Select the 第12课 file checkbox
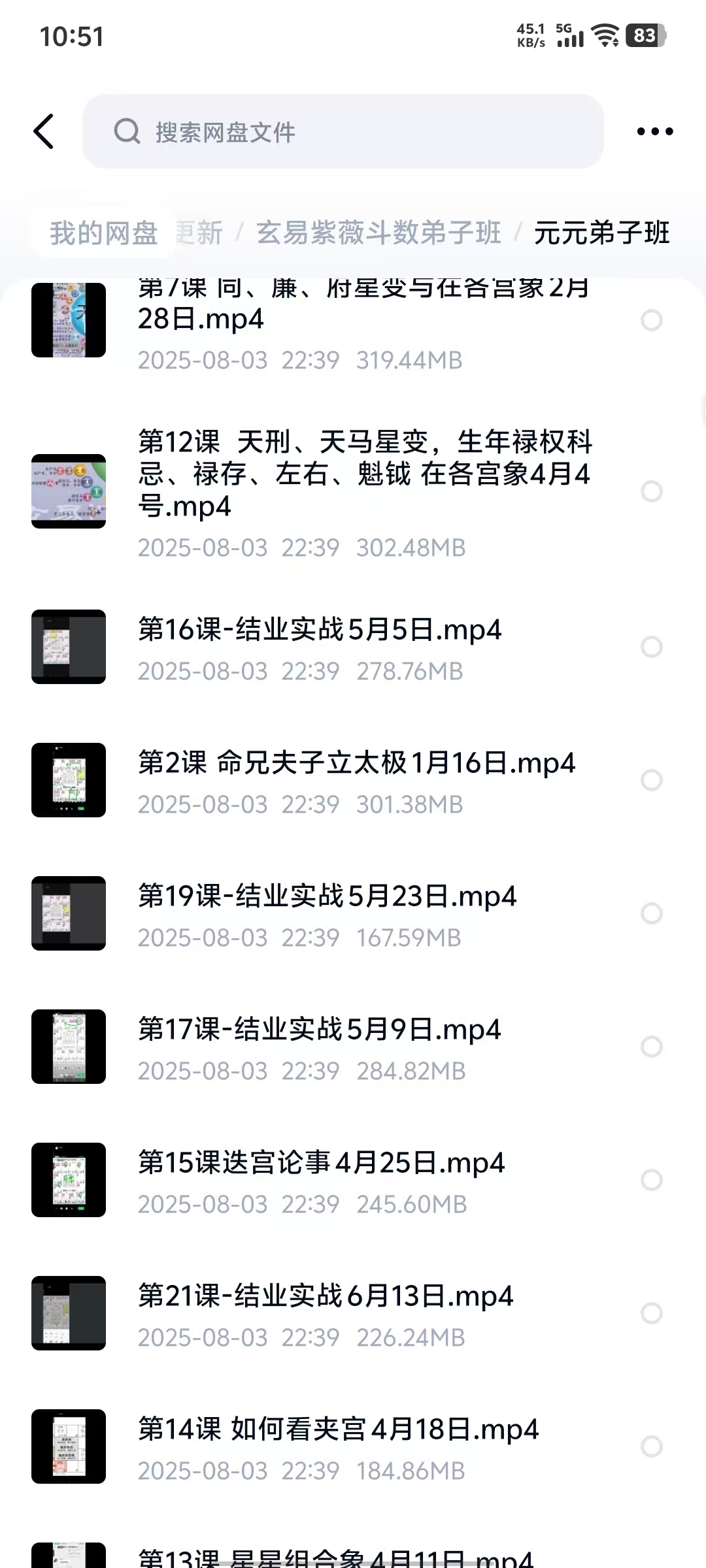 (651, 491)
